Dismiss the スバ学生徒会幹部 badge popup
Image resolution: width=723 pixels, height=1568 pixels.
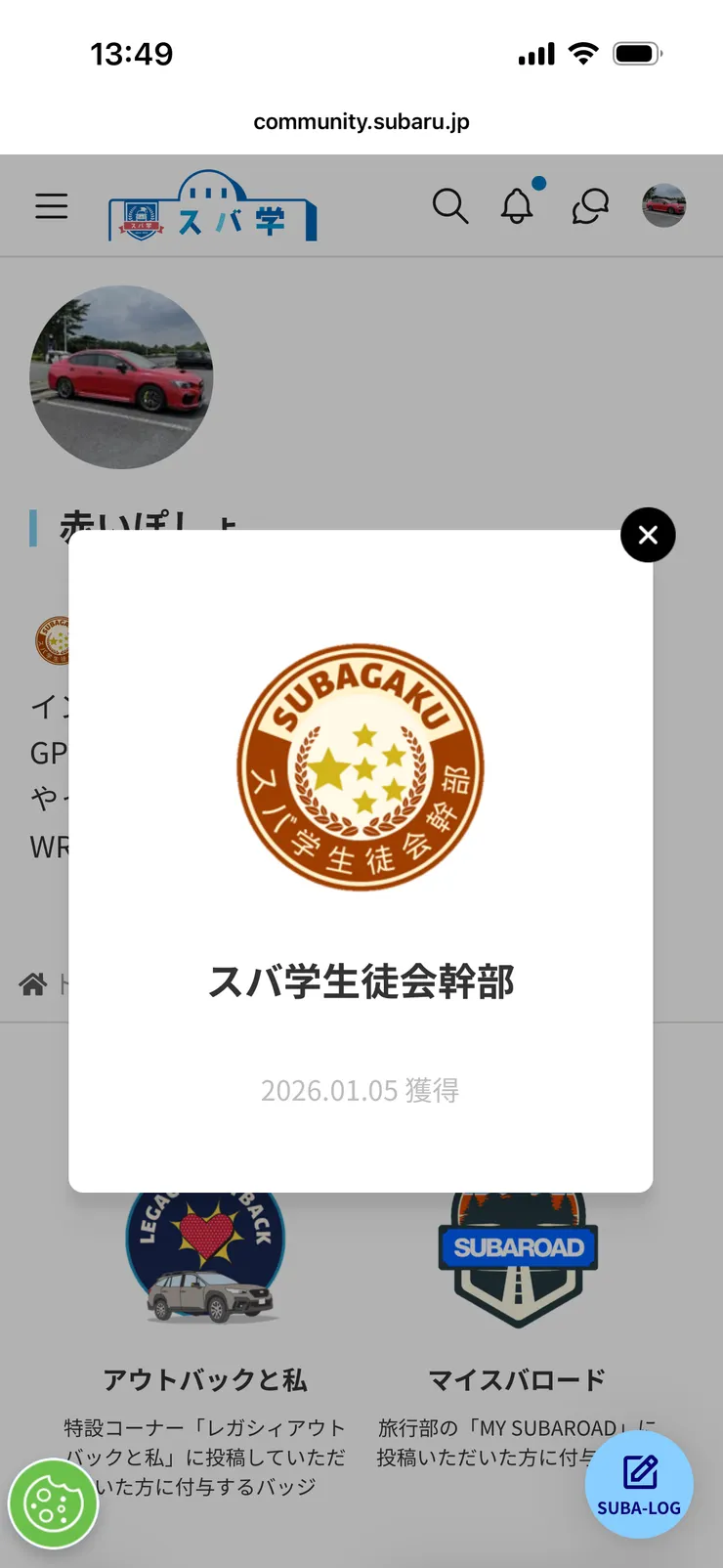[x=647, y=535]
